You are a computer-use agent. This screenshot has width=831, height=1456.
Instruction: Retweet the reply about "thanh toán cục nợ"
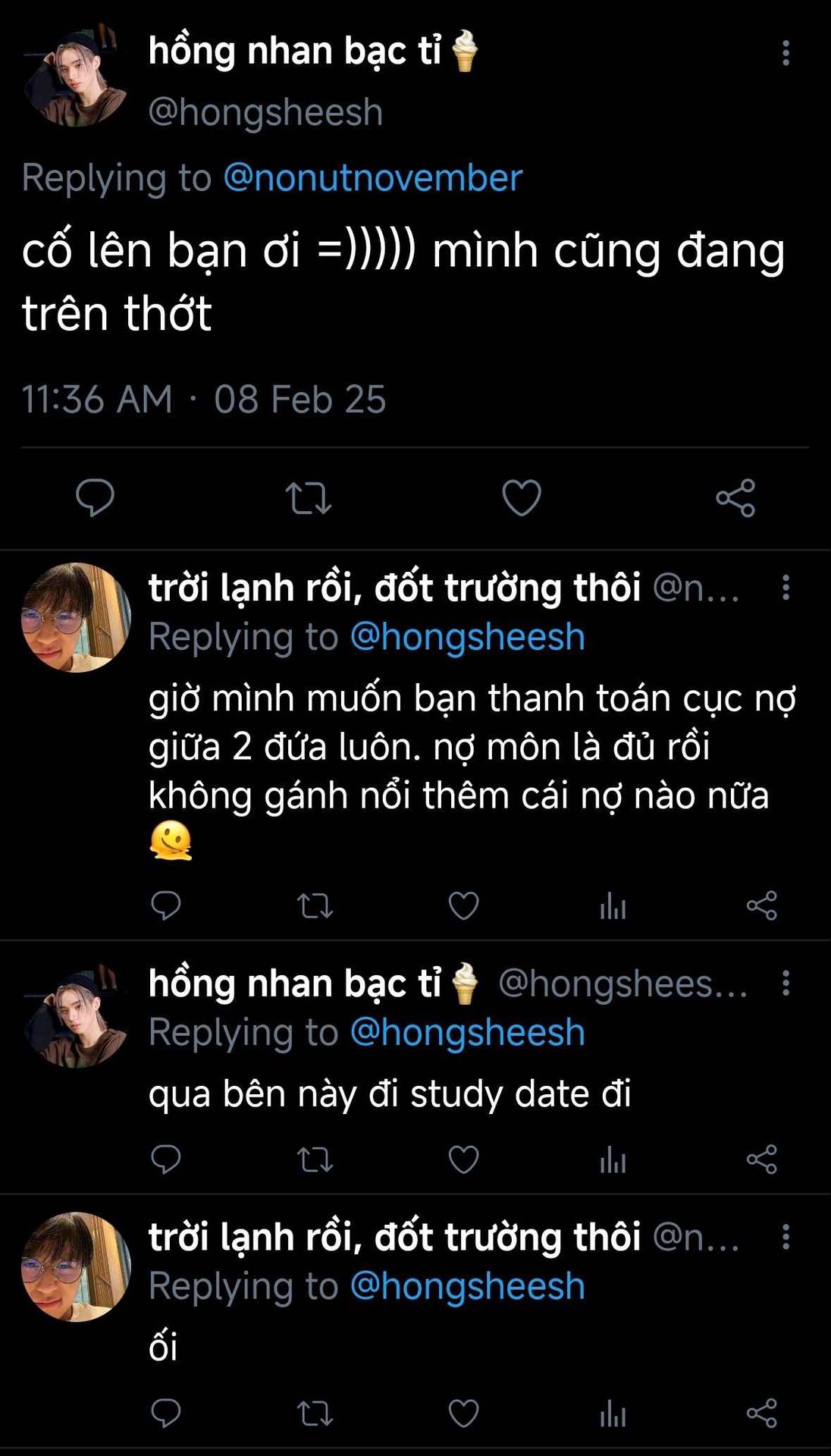315,905
